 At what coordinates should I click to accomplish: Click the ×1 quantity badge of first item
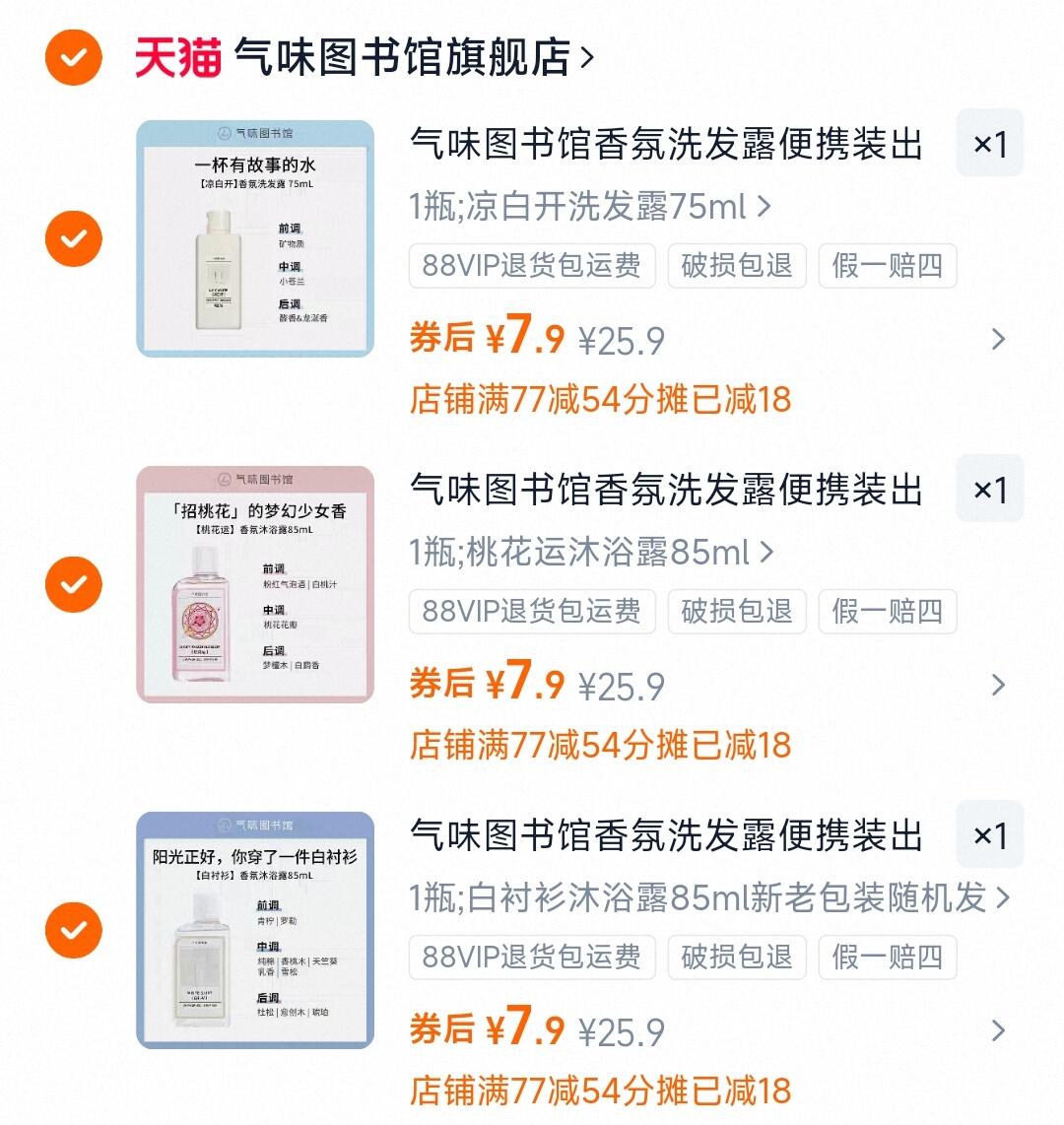[x=989, y=143]
